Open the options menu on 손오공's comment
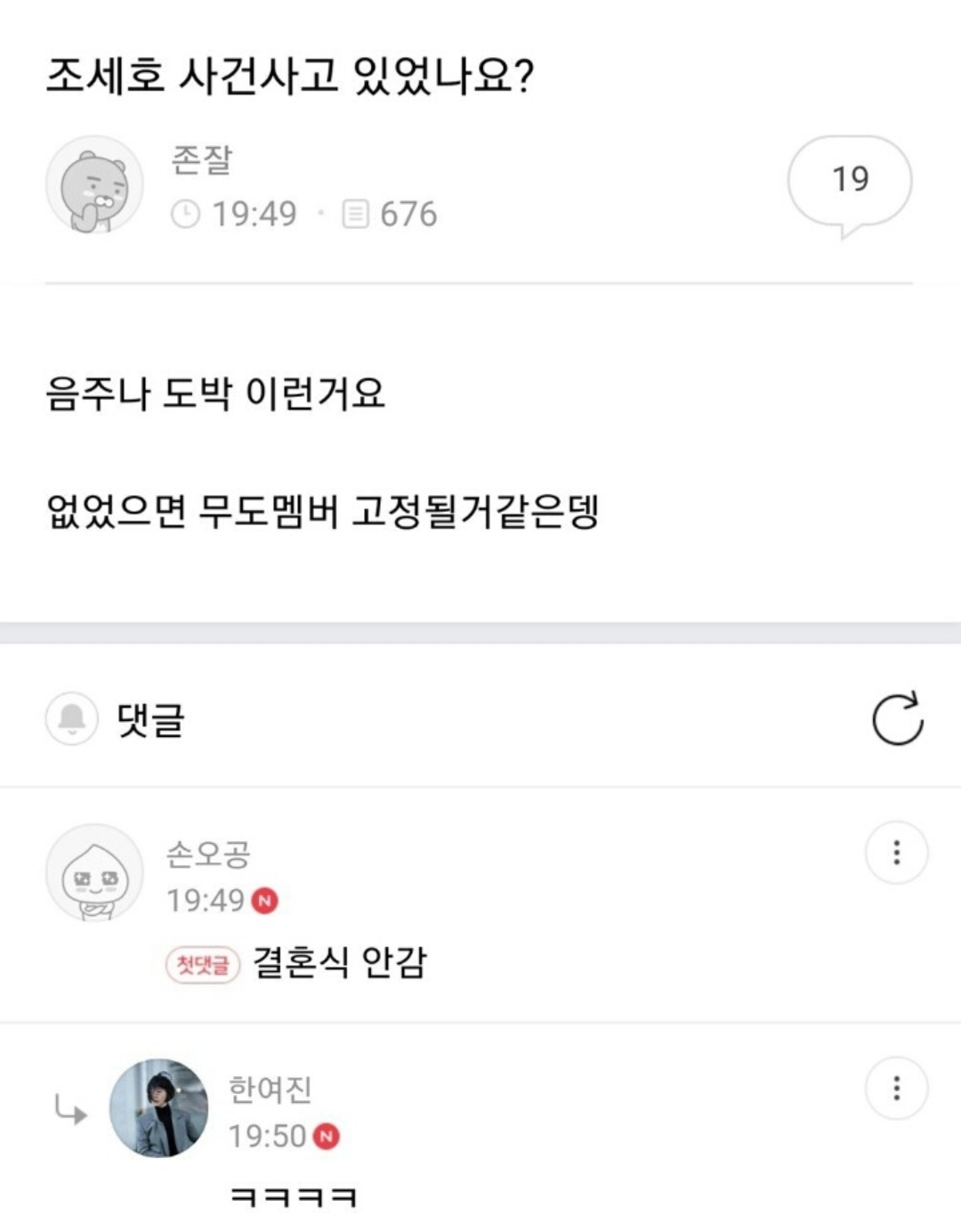The width and height of the screenshot is (961, 1232). click(896, 852)
